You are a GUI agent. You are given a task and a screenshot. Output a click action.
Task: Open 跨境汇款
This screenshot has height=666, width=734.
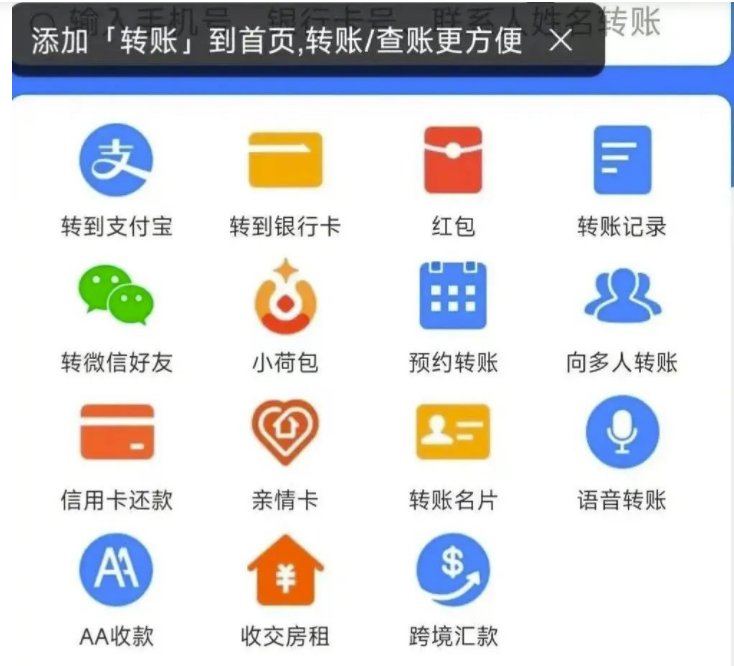click(x=452, y=570)
